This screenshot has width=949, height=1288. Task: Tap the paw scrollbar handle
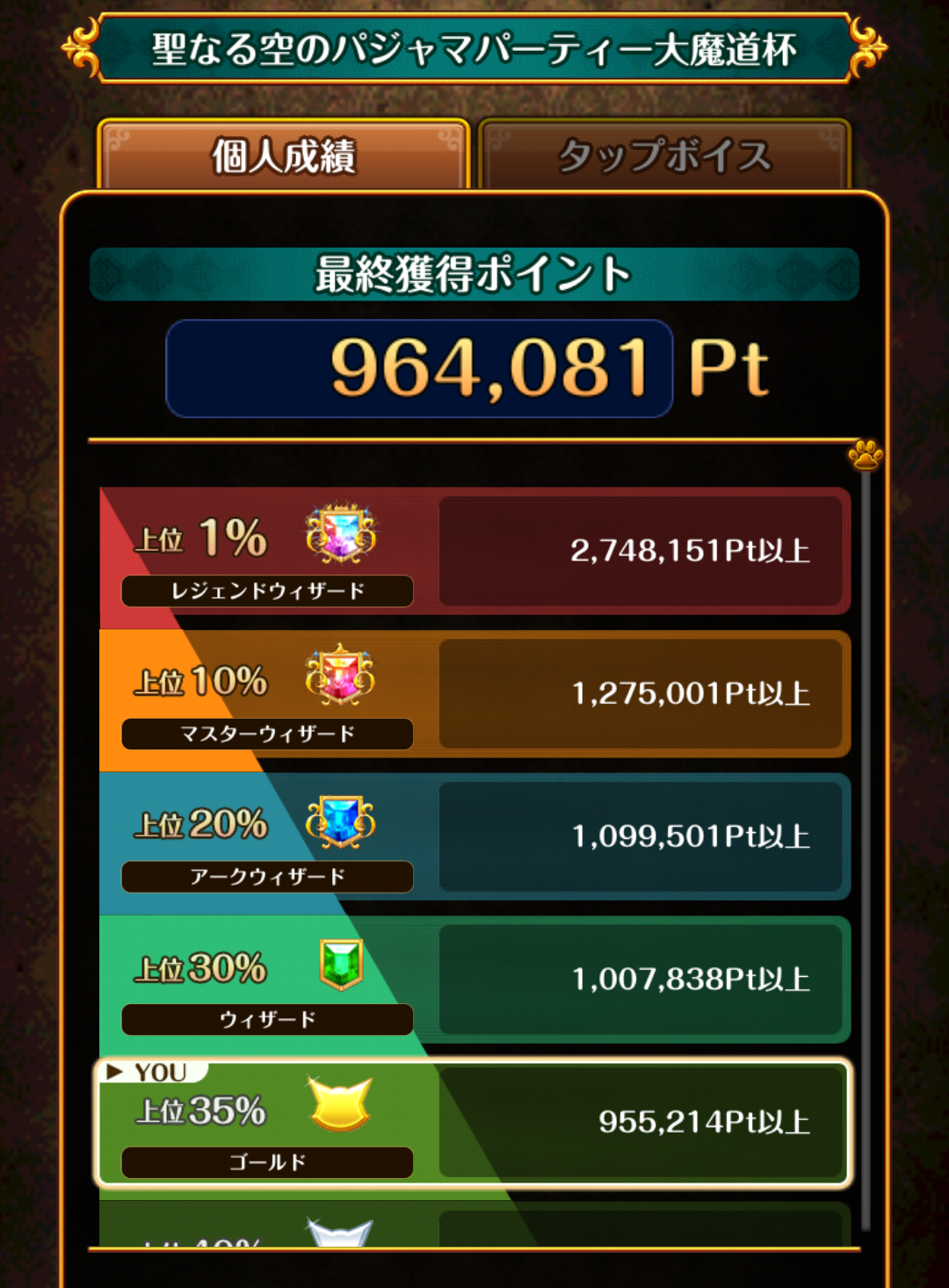pyautogui.click(x=866, y=455)
